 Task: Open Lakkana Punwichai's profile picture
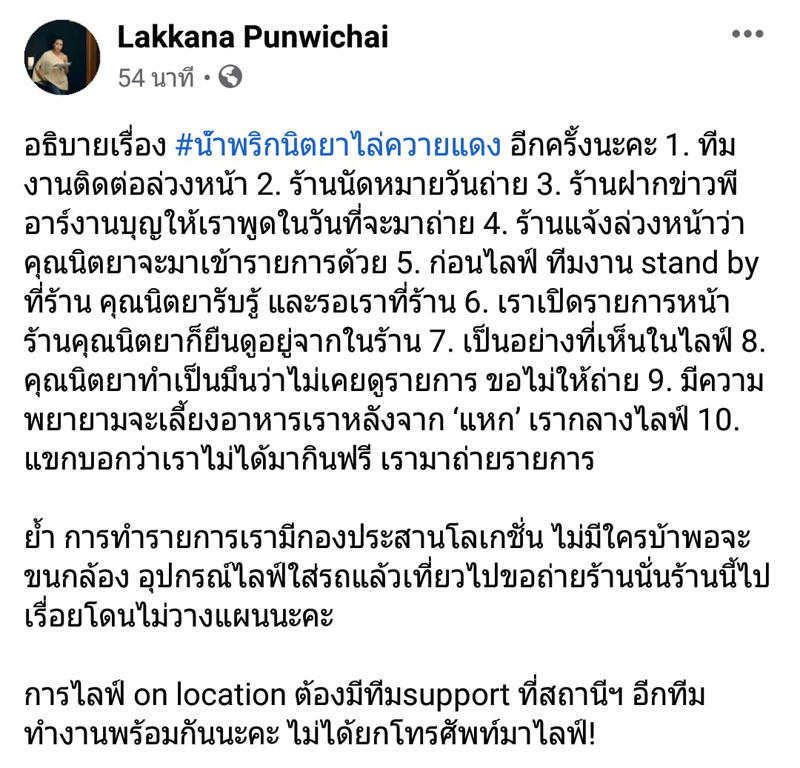63,57
